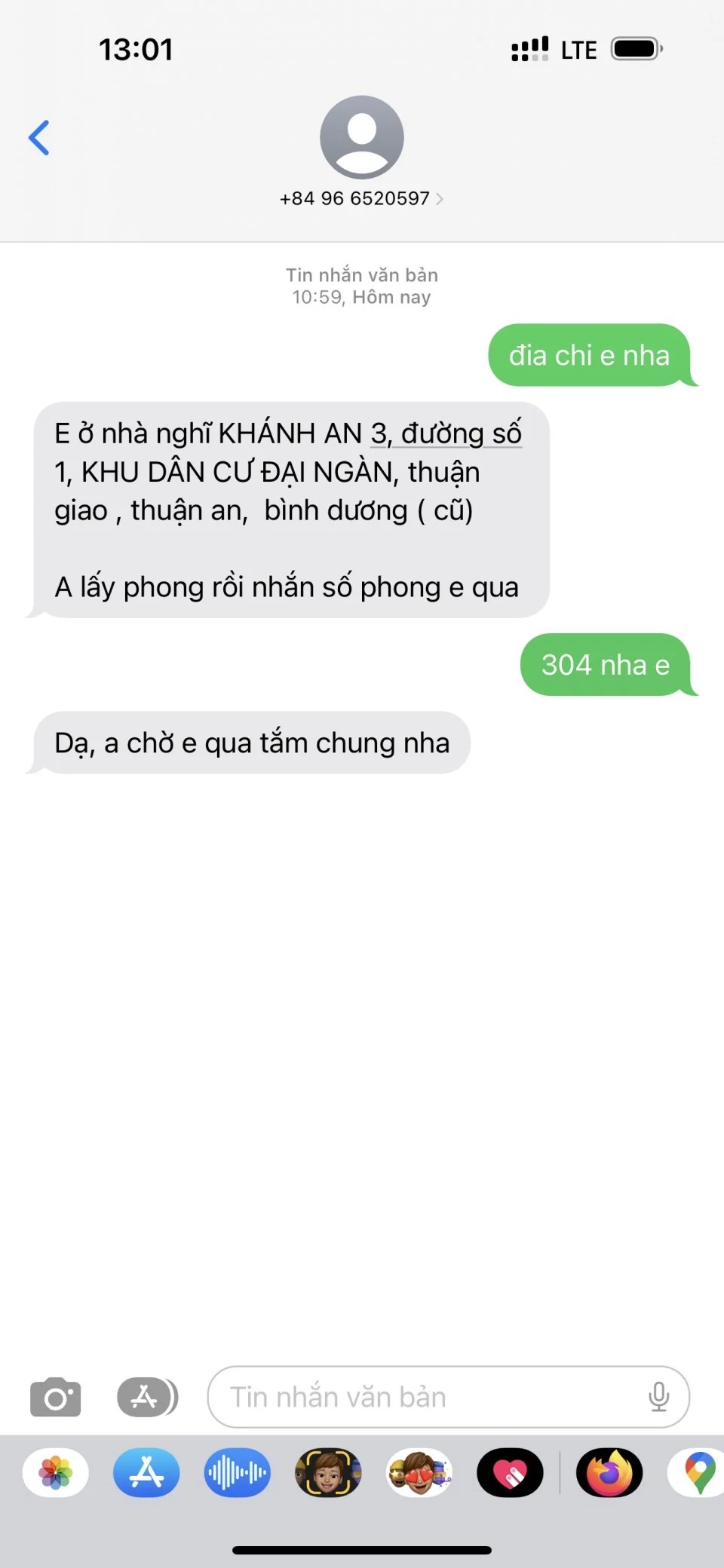Focus the Tin nhắn văn bản text field
Viewport: 724px width, 1568px height.
pos(430,1398)
